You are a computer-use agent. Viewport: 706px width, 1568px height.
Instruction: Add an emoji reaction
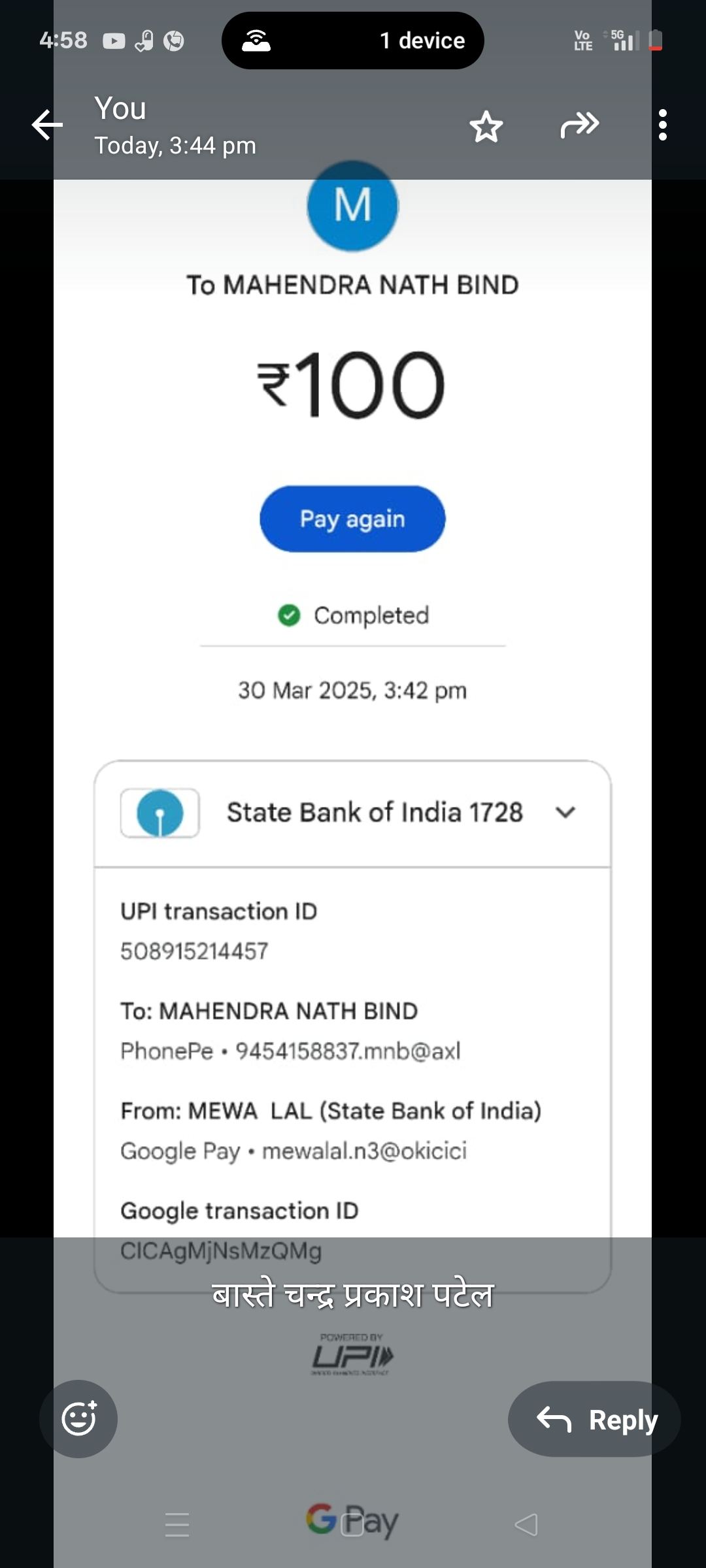click(x=78, y=1418)
